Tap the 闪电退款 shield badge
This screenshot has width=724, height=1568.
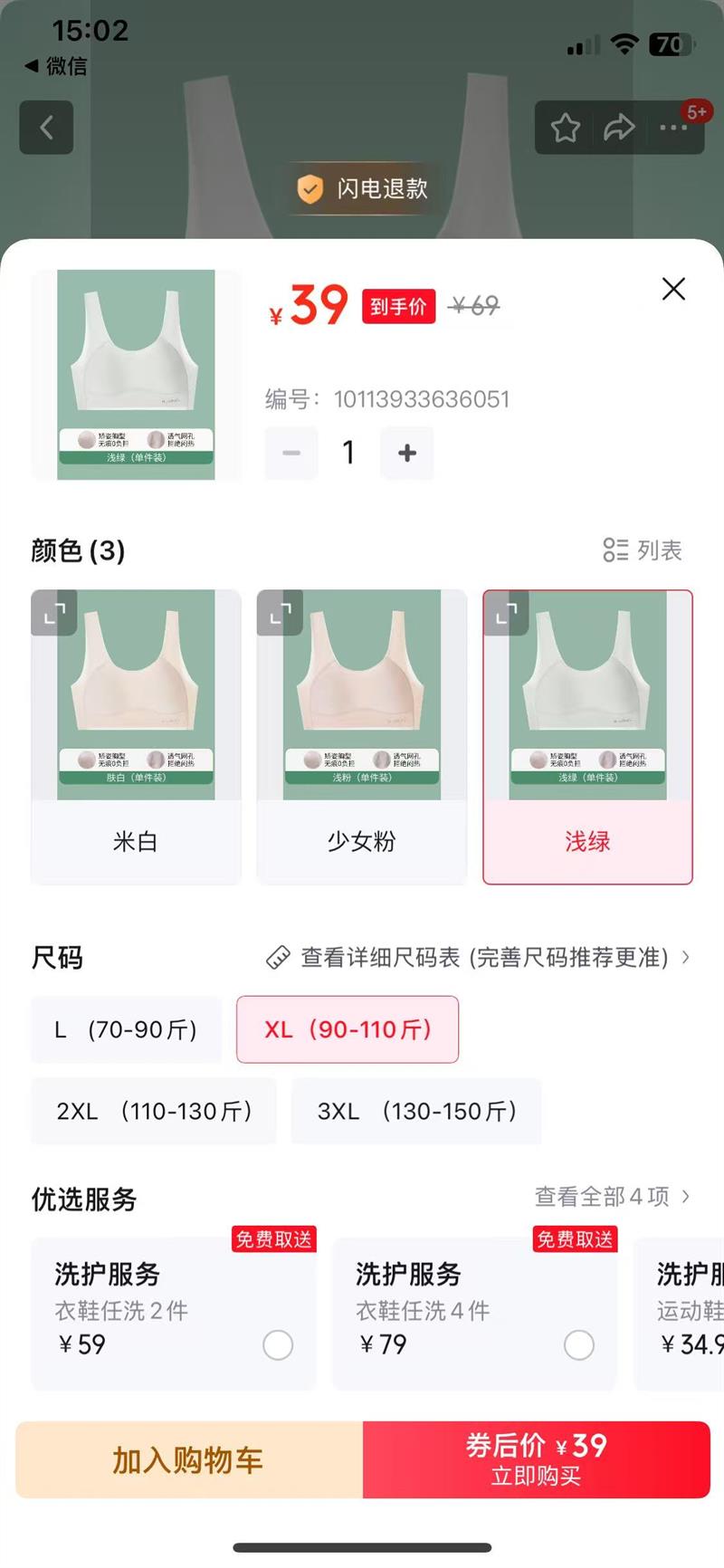coord(362,189)
